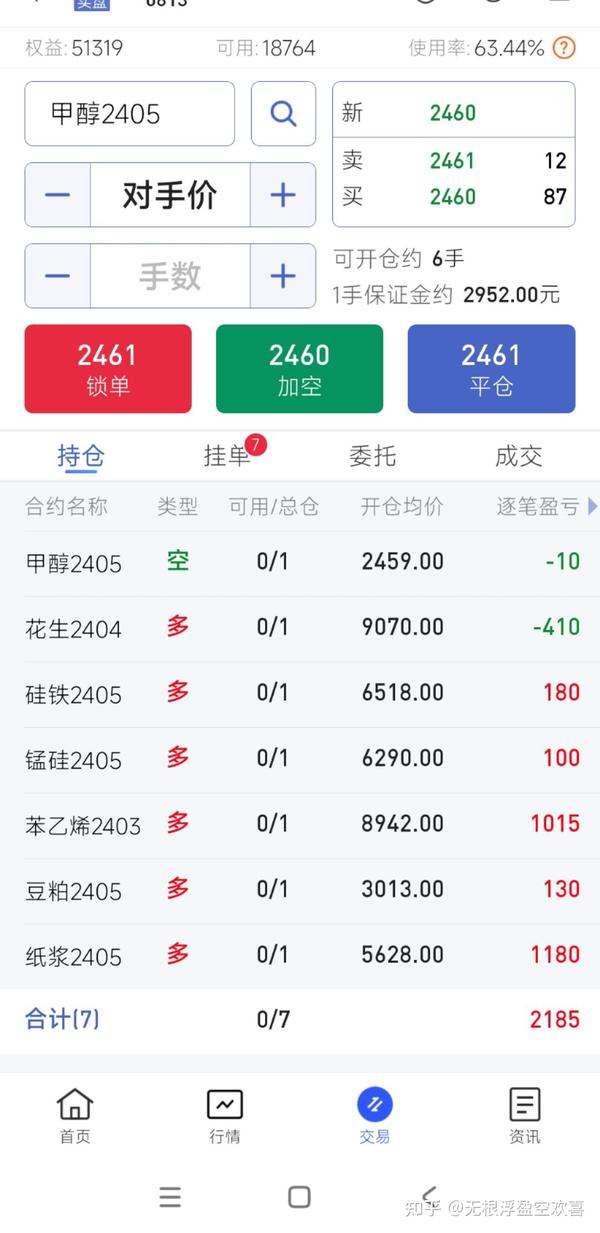600x1233 pixels.
Task: Open the 使用率 help question icon
Action: coord(564,47)
